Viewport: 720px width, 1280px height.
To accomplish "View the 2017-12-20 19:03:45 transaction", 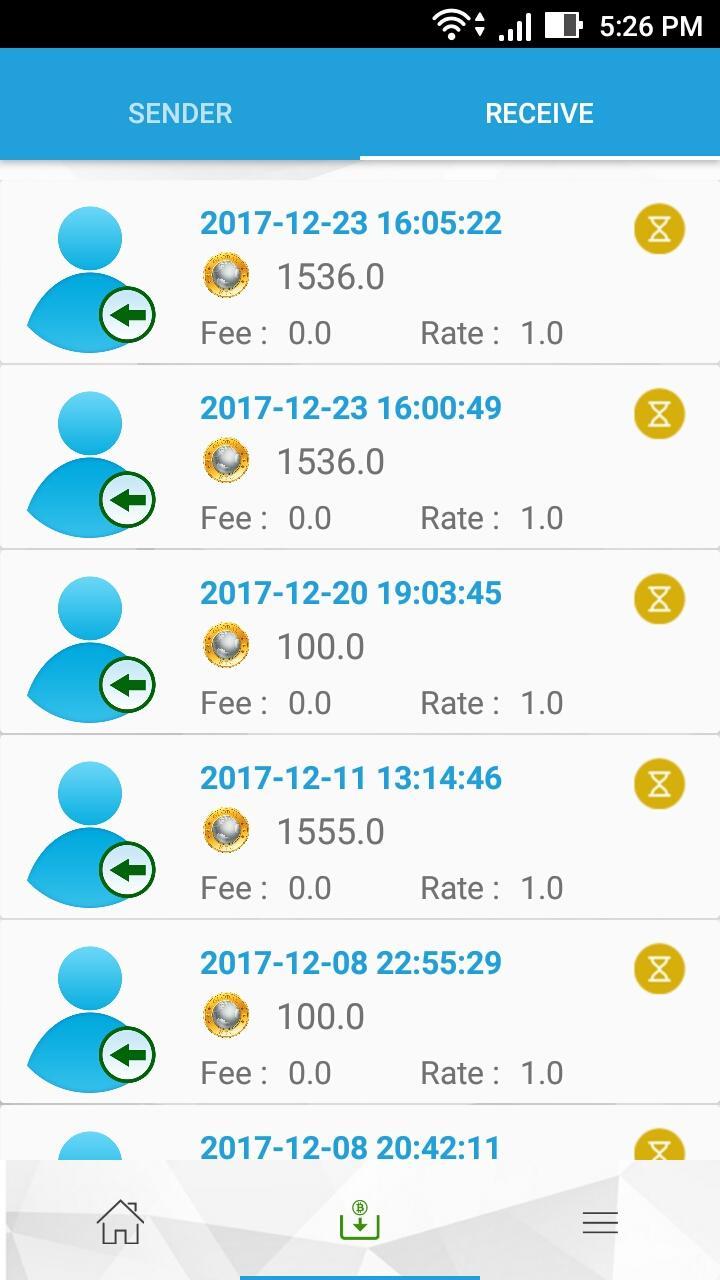I will pos(360,642).
